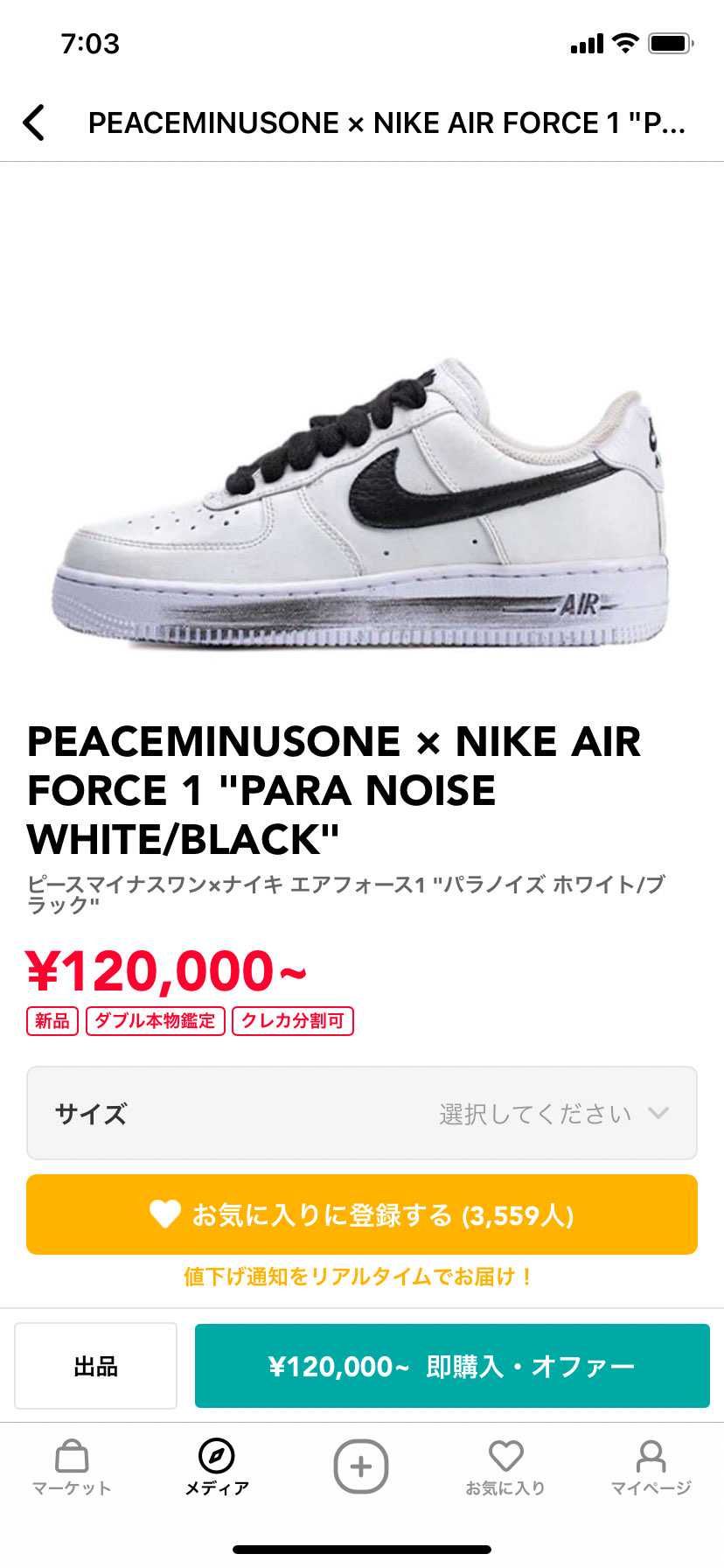724x1568 pixels.
Task: Tap the 出品 button to list an item
Action: pos(95,1366)
